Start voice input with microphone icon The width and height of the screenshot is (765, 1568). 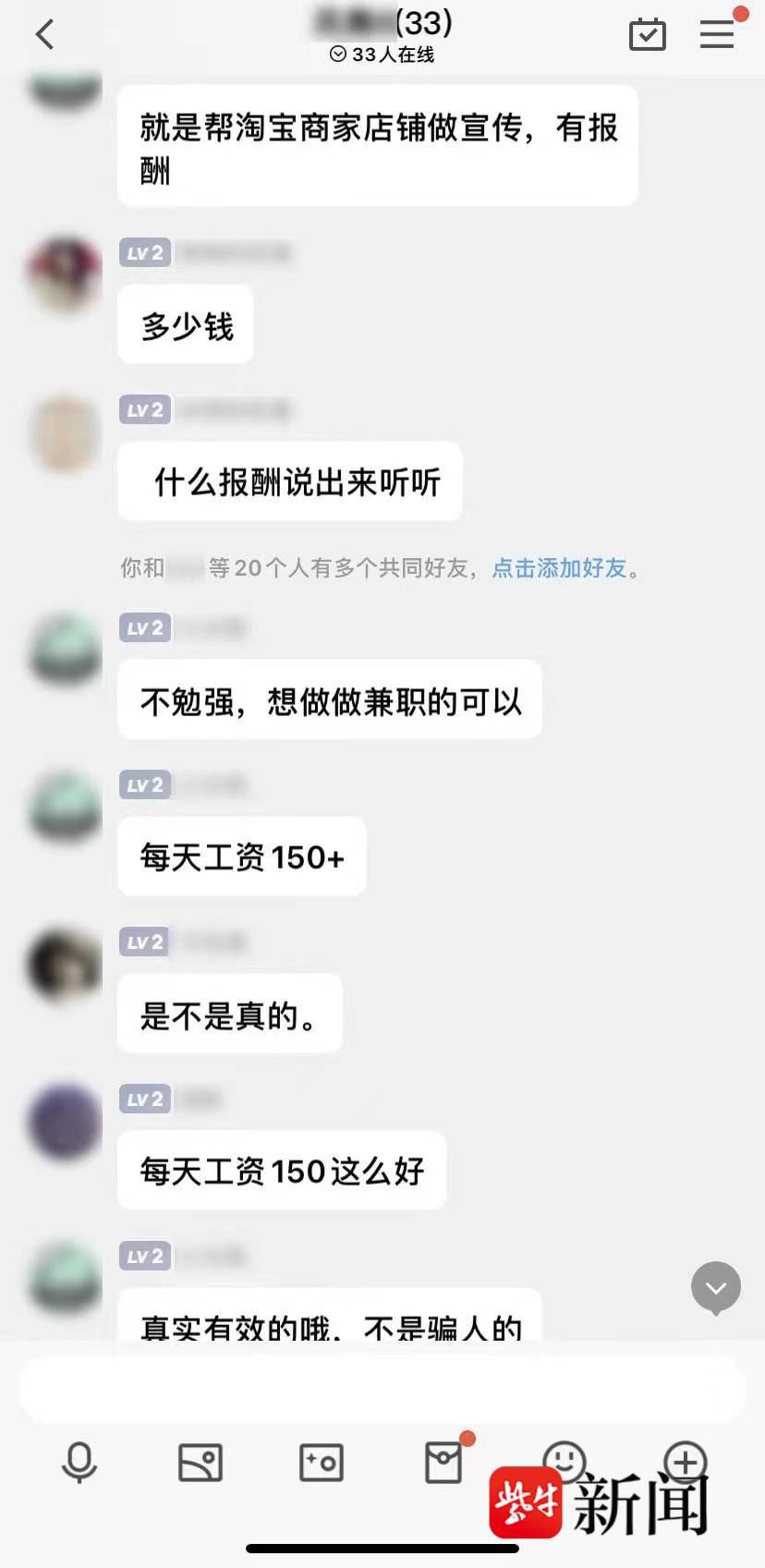pyautogui.click(x=79, y=1463)
